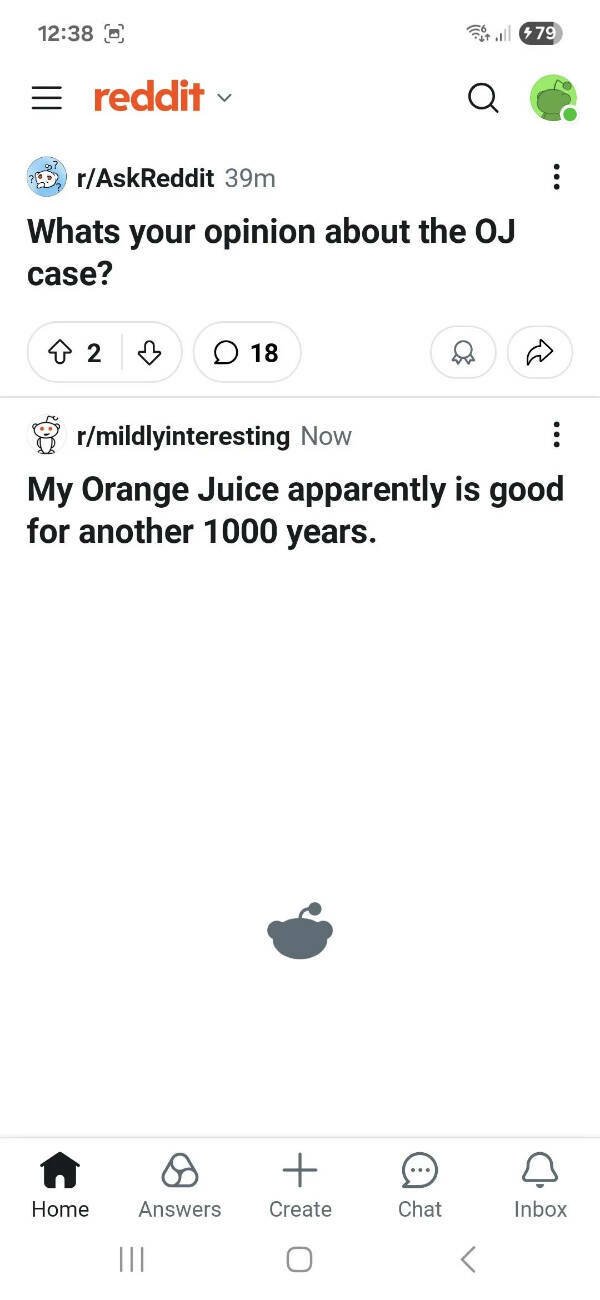View the 18 comments on OJ case post
This screenshot has width=600, height=1300.
(x=247, y=352)
